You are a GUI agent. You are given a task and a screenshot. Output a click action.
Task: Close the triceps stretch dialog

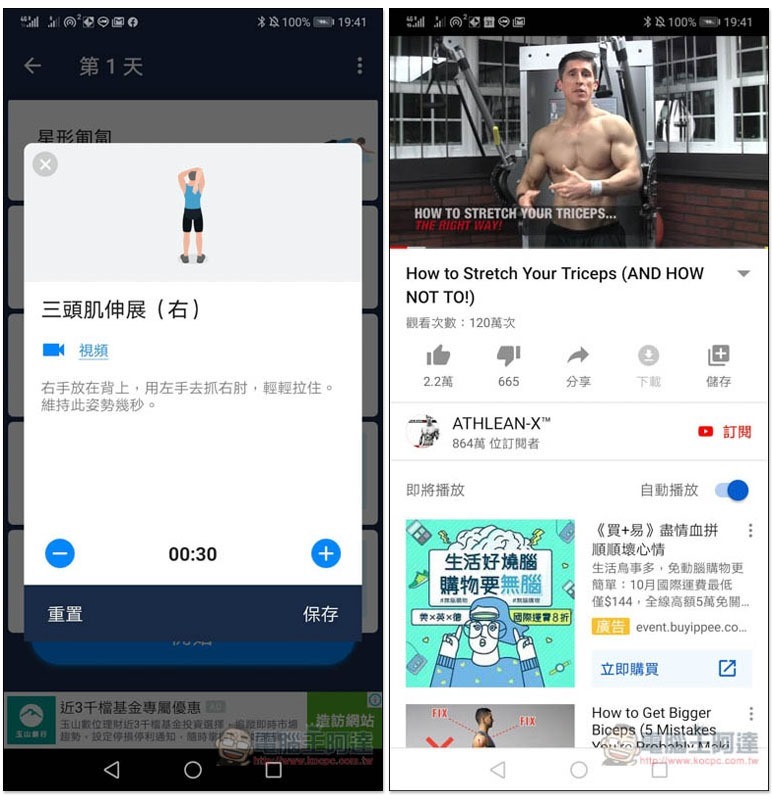(45, 164)
